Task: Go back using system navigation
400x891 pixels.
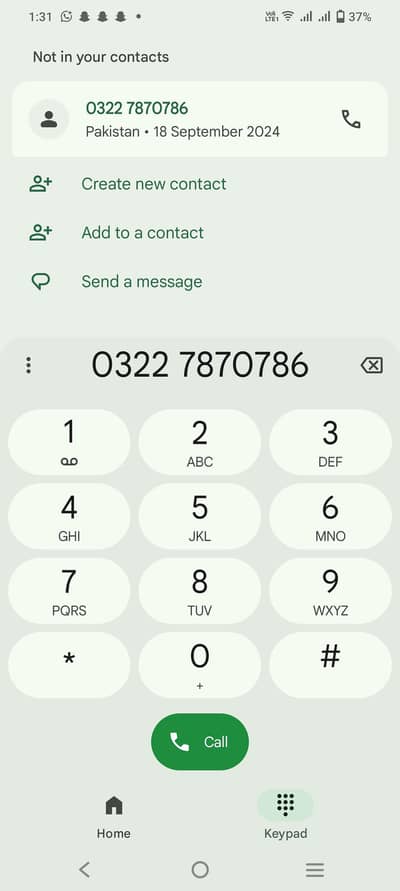Action: point(85,869)
